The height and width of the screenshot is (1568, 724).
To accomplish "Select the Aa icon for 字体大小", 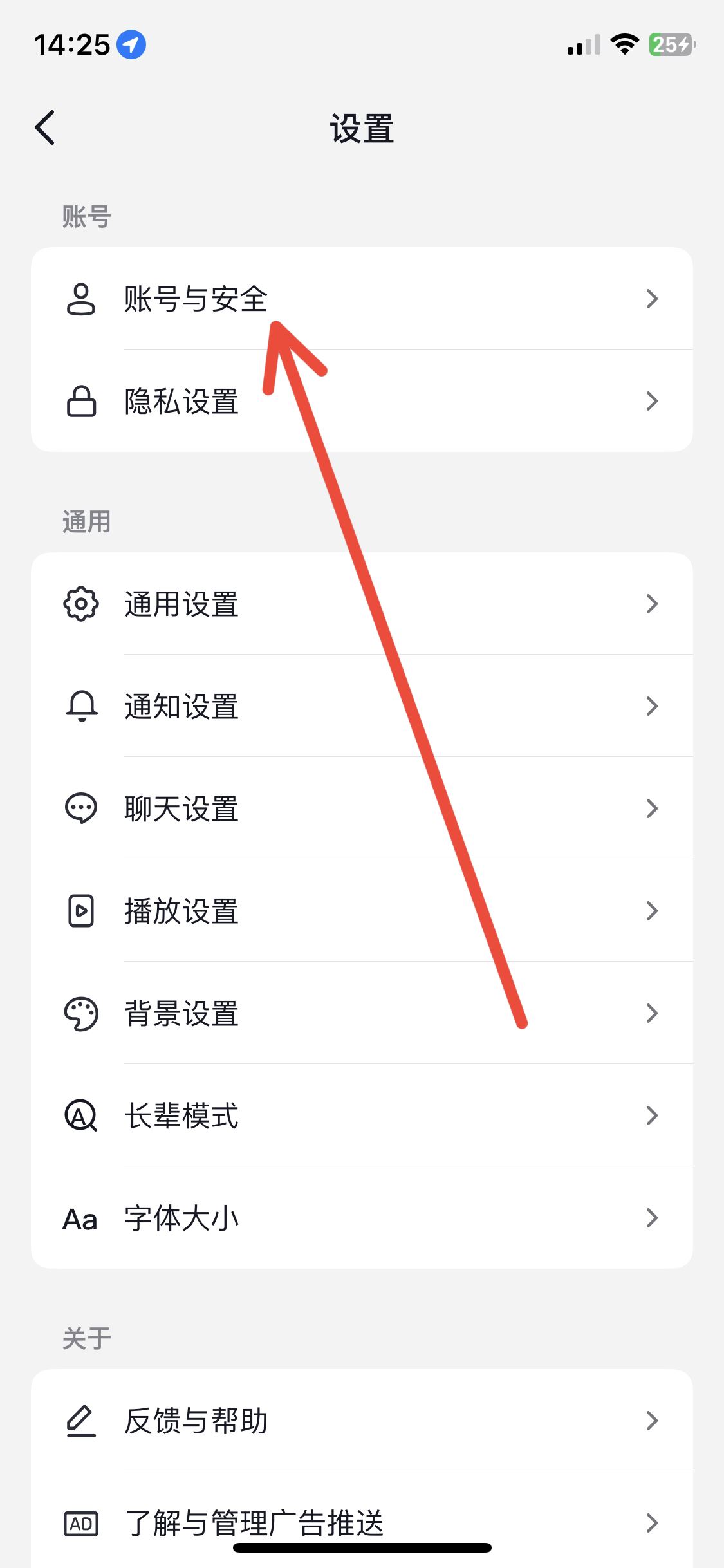I will (x=80, y=1218).
